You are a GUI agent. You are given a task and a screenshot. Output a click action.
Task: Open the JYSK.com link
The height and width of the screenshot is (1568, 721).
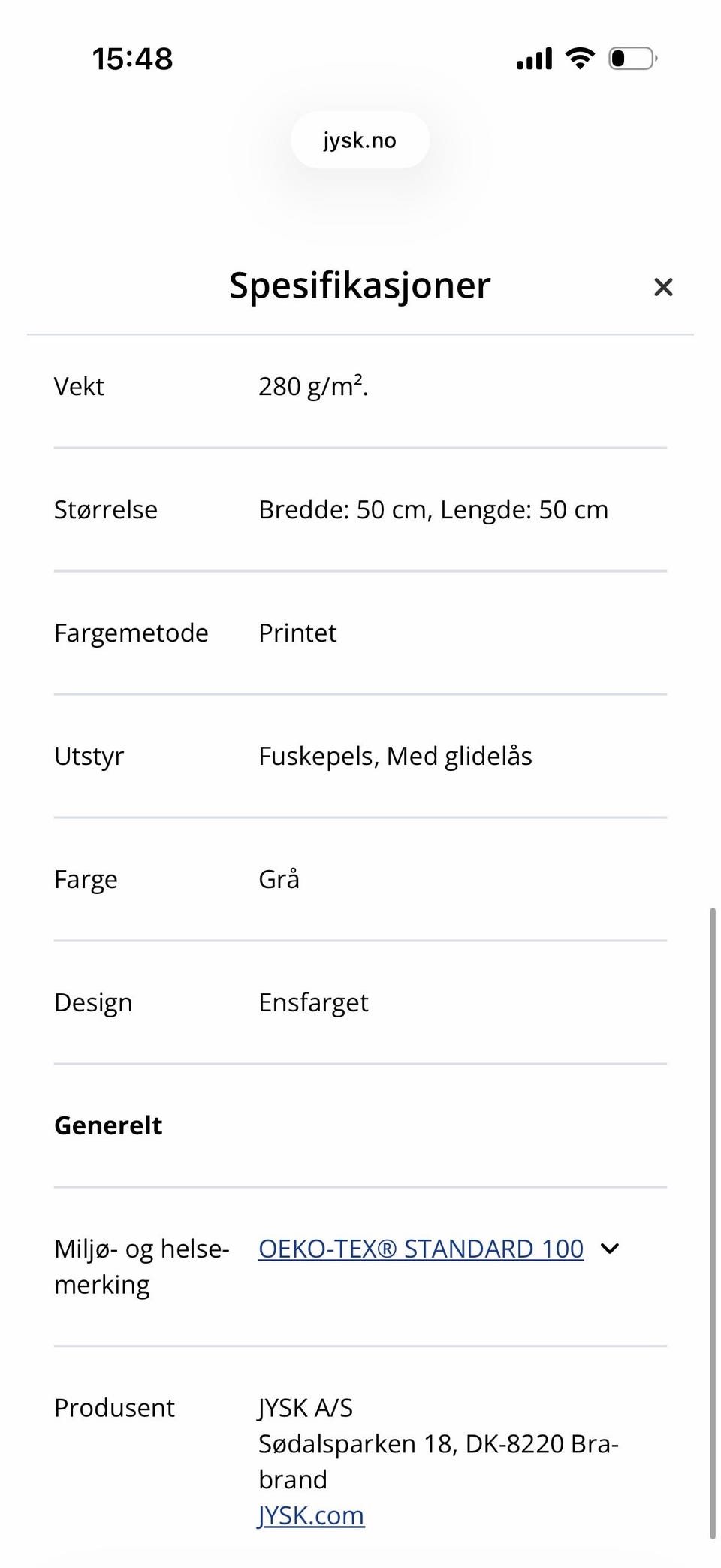311,1515
